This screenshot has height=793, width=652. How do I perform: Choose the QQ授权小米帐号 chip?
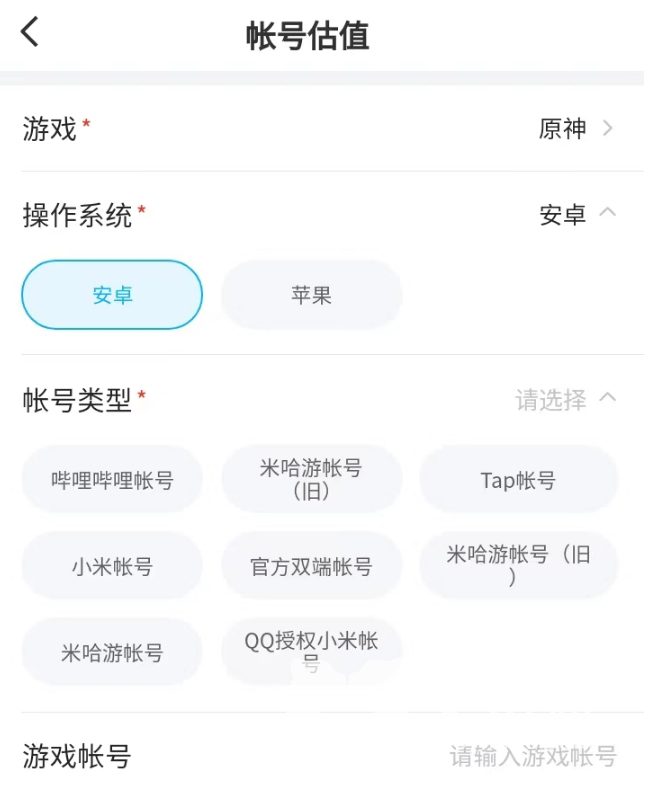point(311,652)
